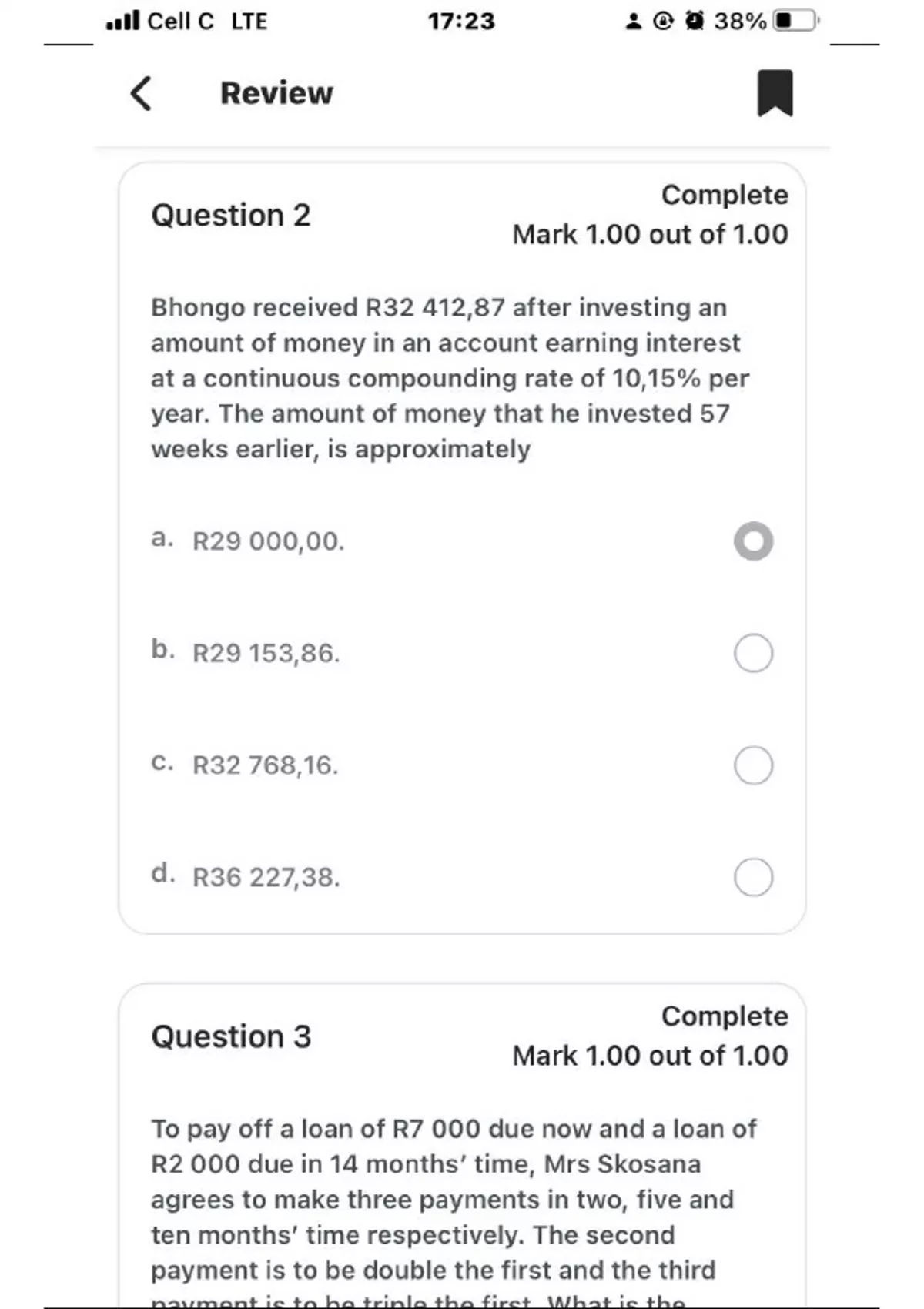Screen dimensions: 924x1309
Task: Mark option d, R36 227,38
Action: (x=753, y=877)
